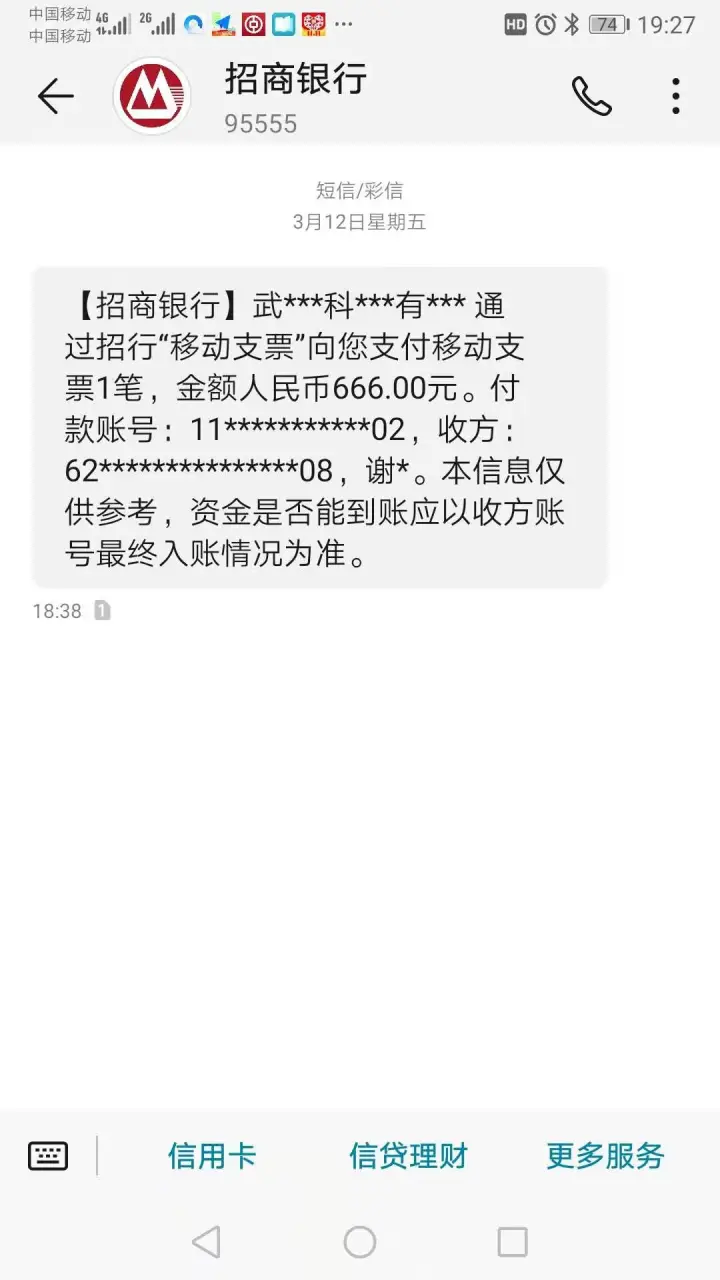Tap the system home button
The image size is (720, 1280).
click(360, 1242)
